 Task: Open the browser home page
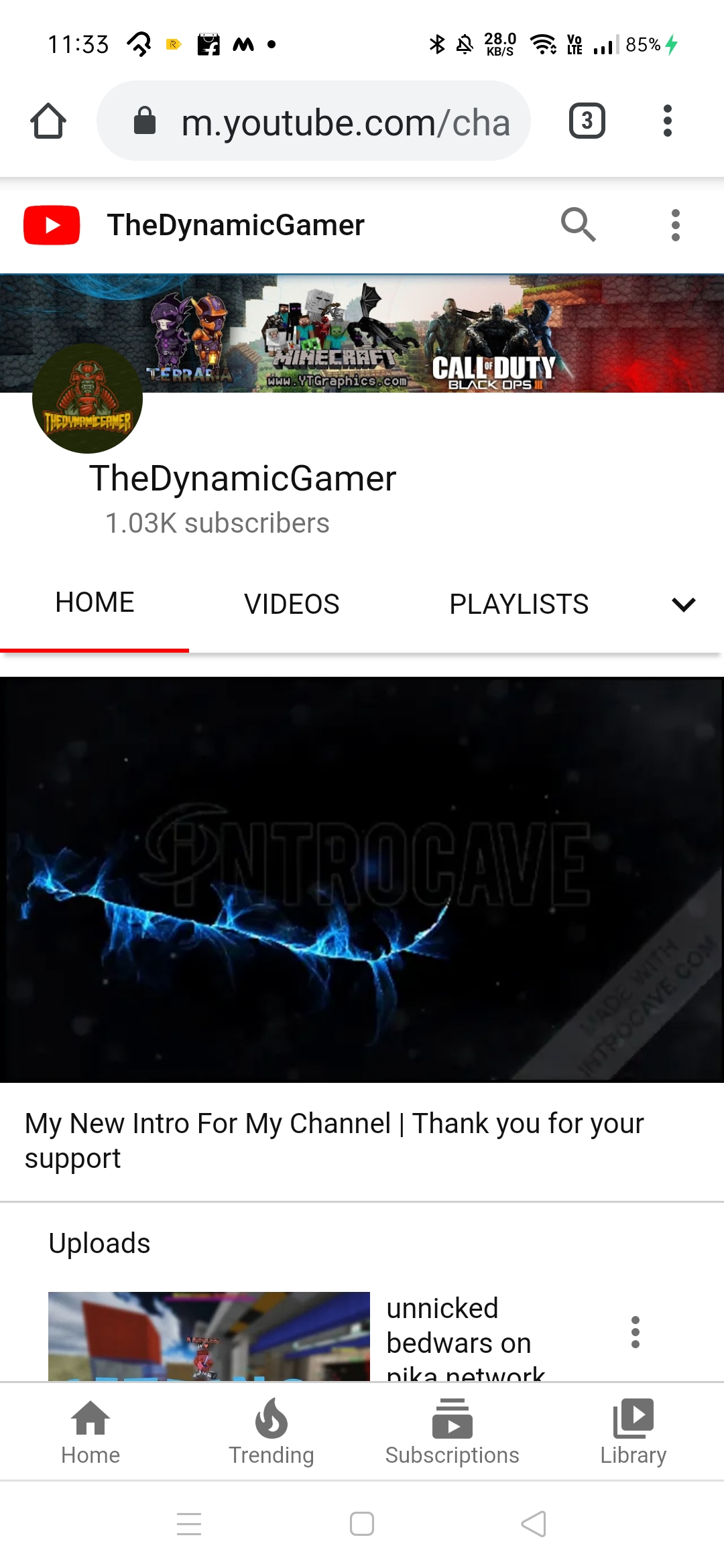coord(48,121)
